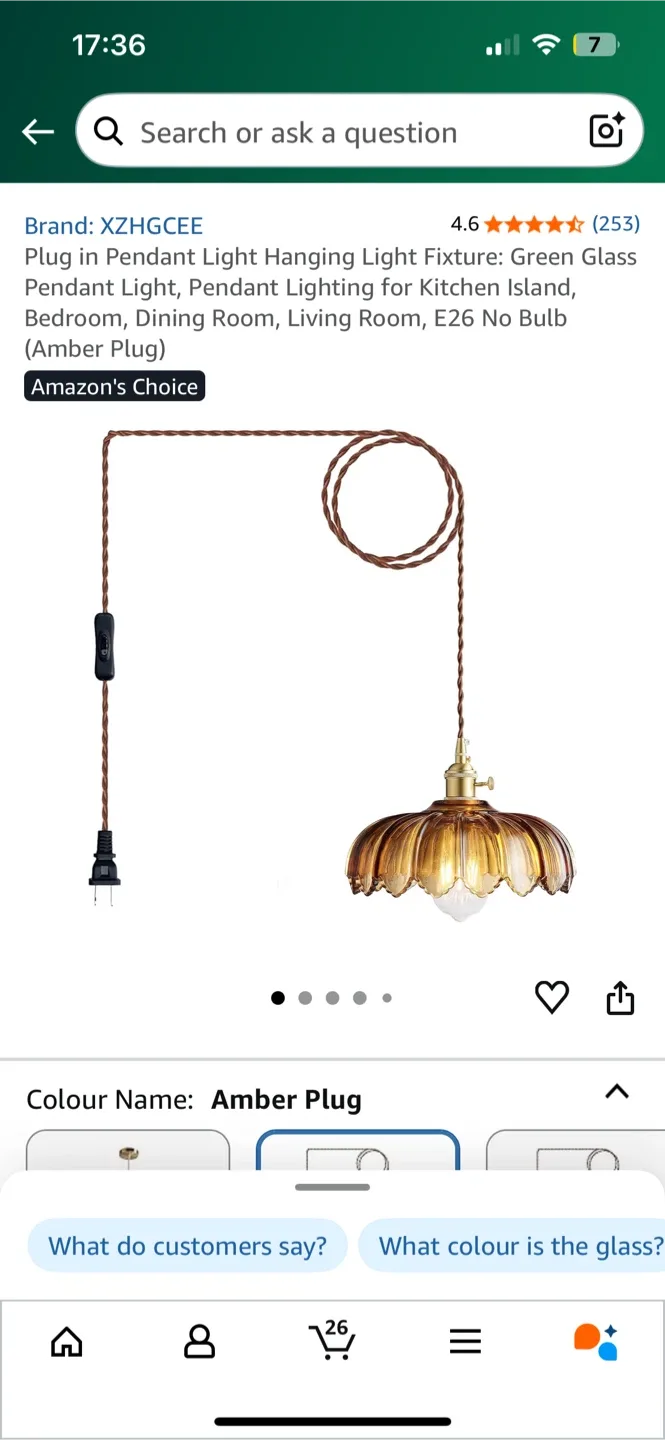Open the Rufus AI assistant tab
665x1440 pixels.
[596, 1341]
